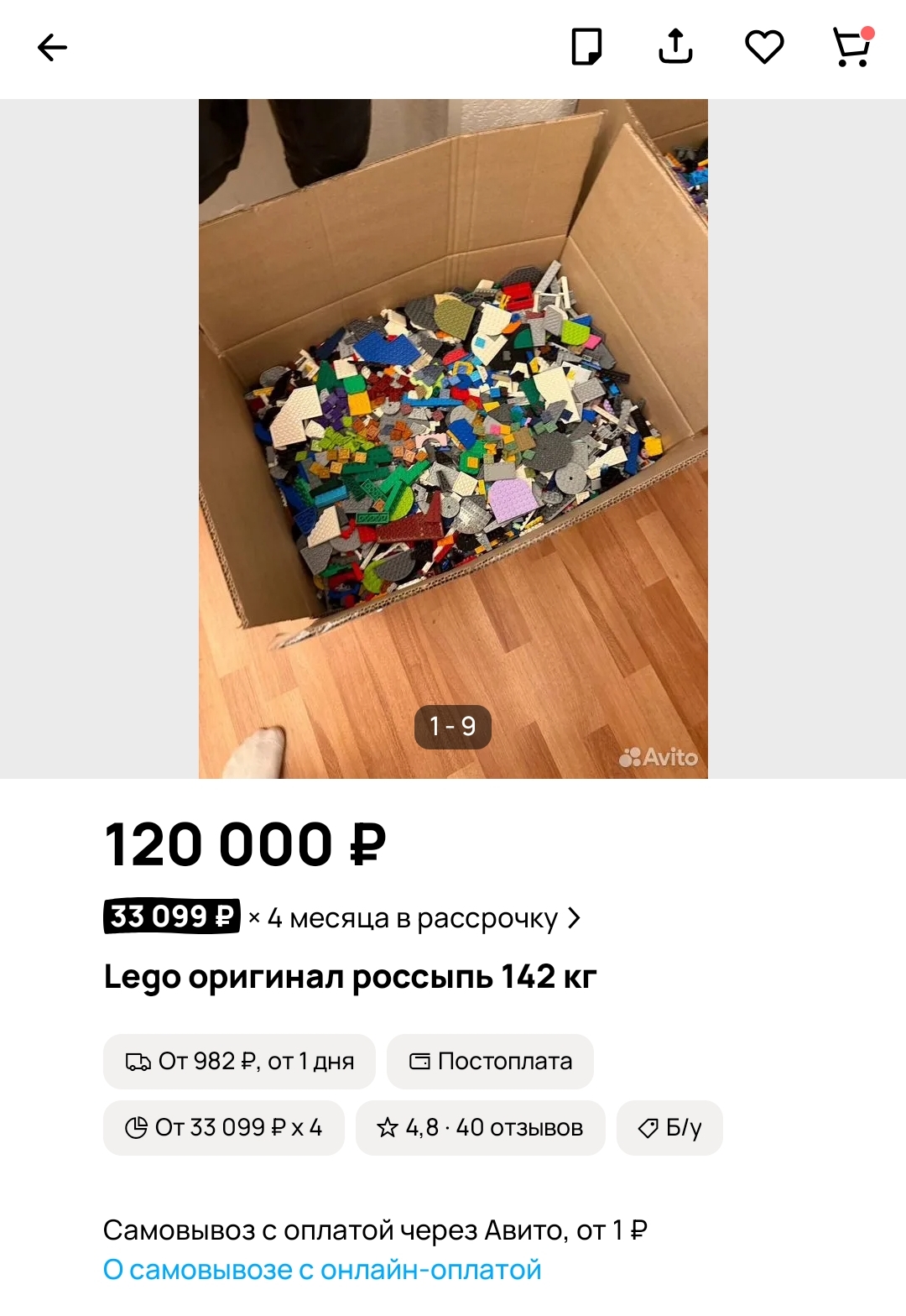
Task: Go back using the arrow
Action: pos(52,47)
